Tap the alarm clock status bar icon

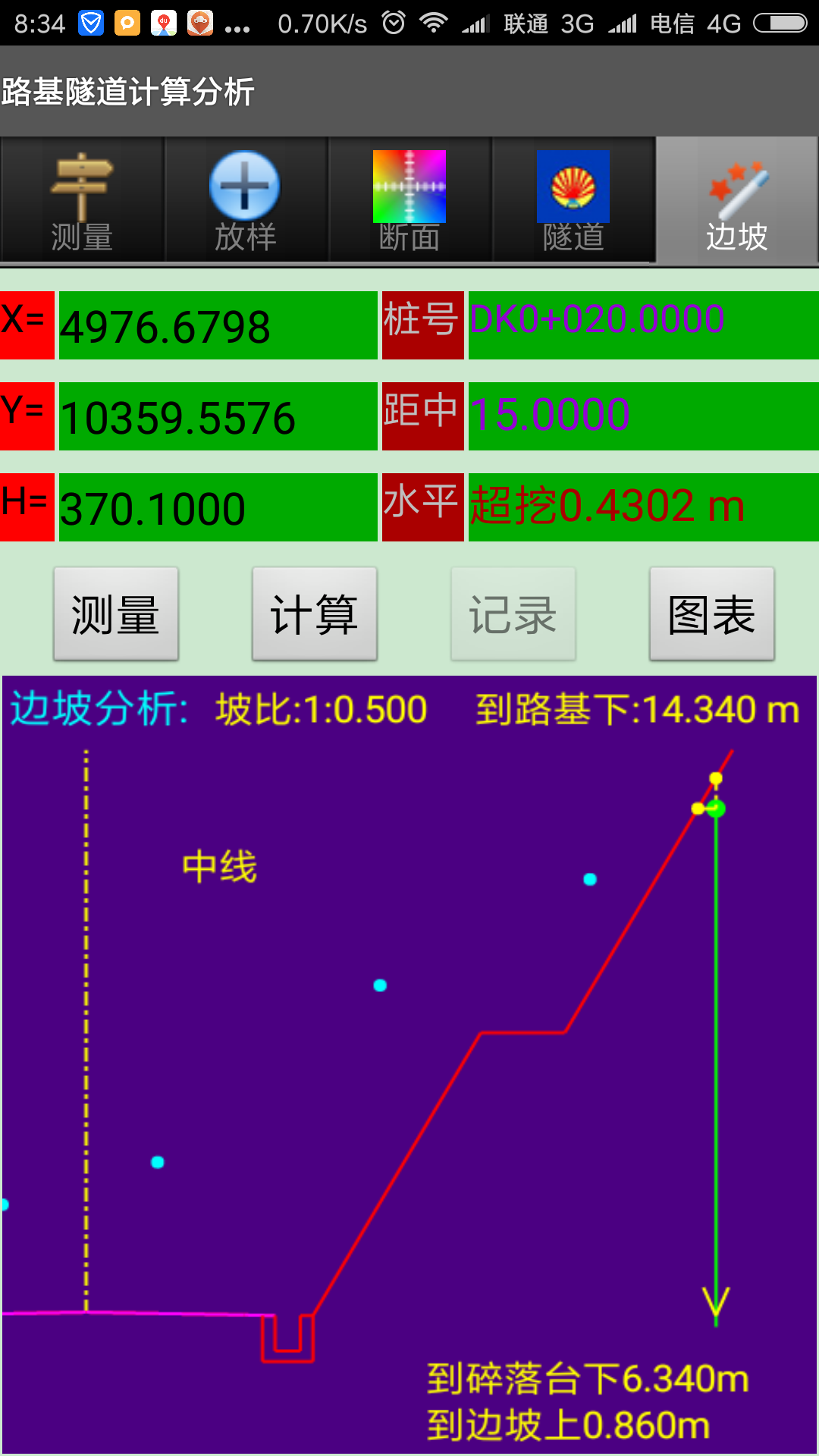[394, 23]
